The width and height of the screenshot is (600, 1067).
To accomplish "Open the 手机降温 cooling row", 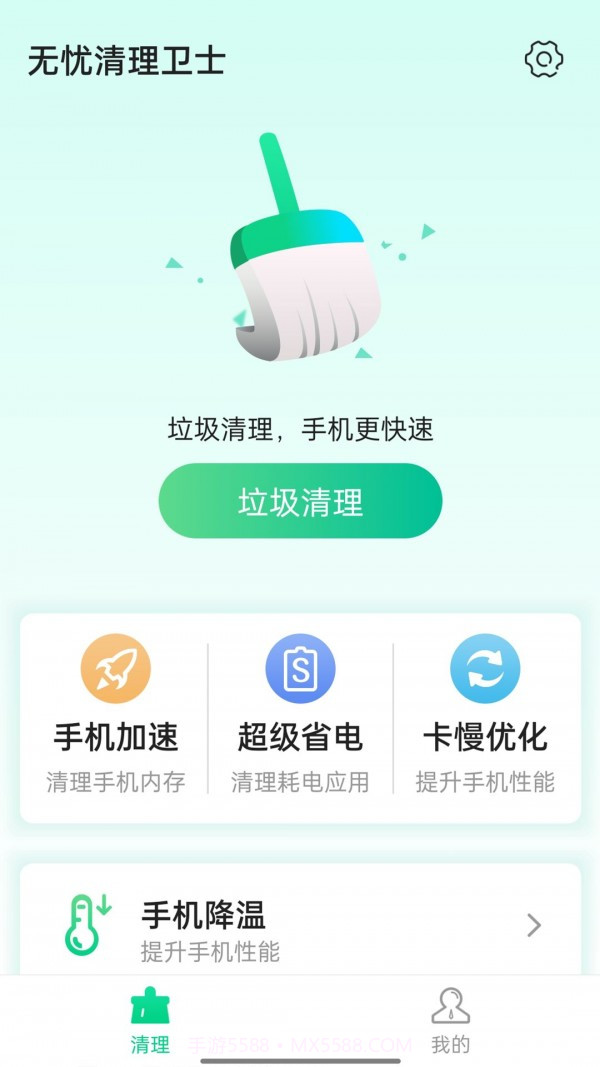I will pos(300,926).
